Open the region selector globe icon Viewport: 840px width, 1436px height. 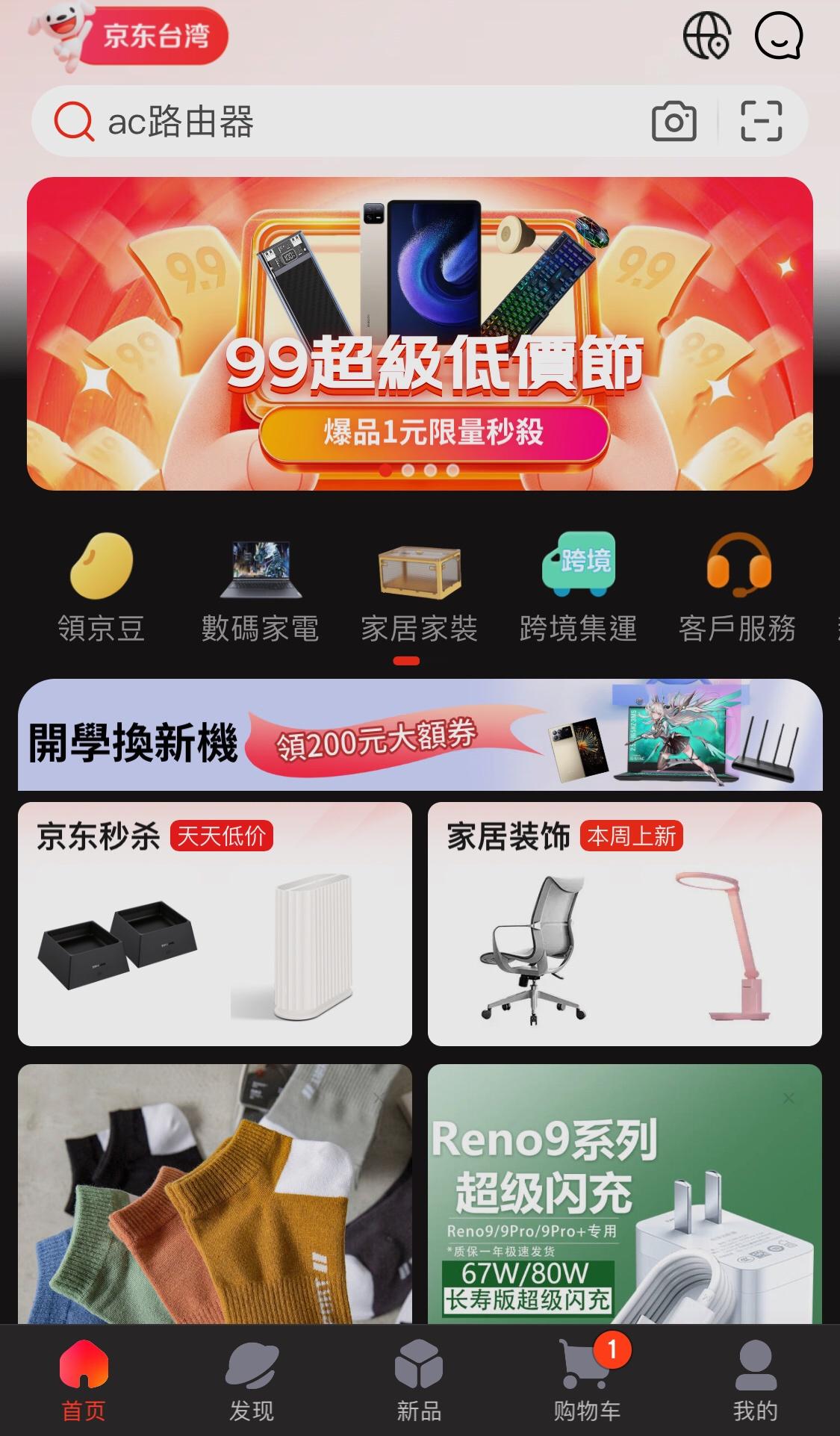[706, 35]
